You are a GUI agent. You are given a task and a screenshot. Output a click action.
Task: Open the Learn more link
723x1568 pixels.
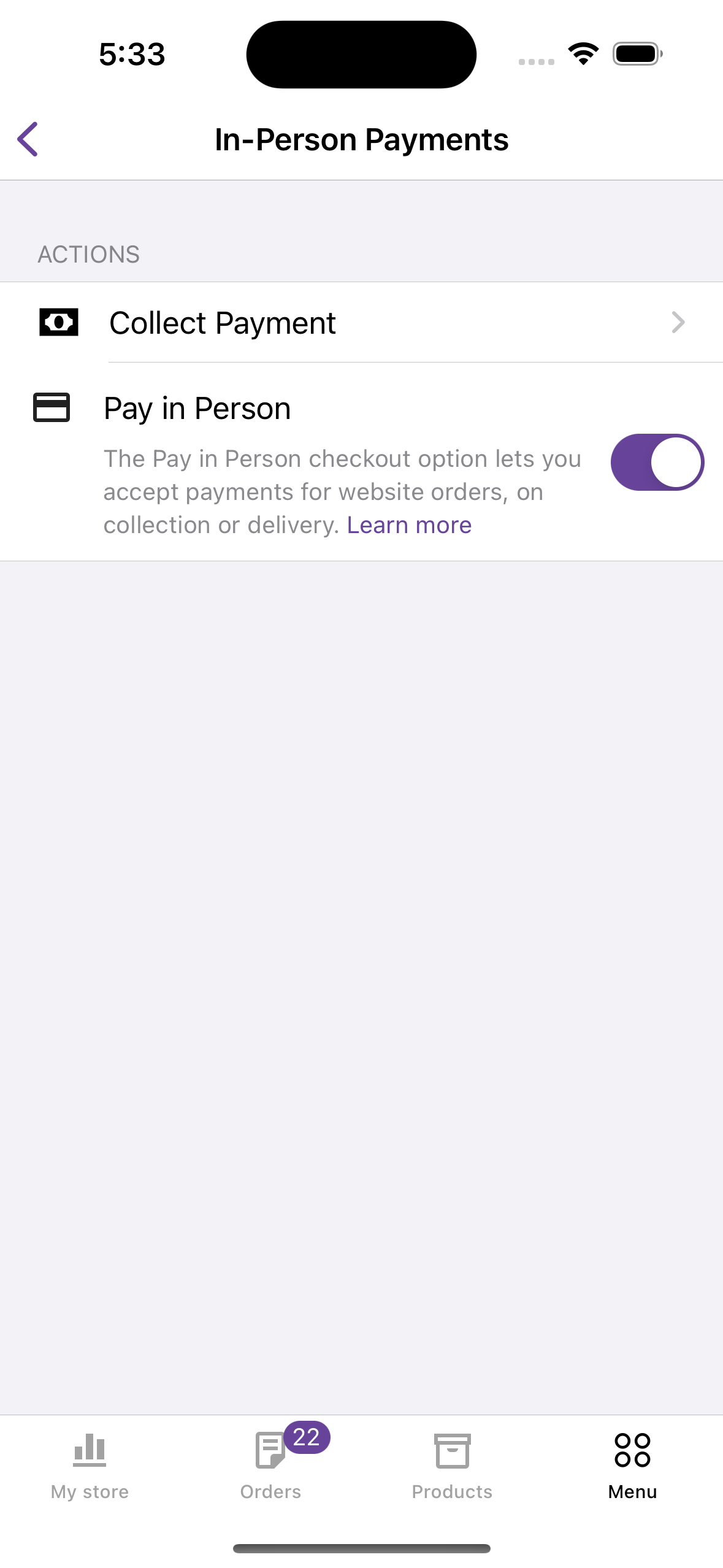pyautogui.click(x=409, y=525)
